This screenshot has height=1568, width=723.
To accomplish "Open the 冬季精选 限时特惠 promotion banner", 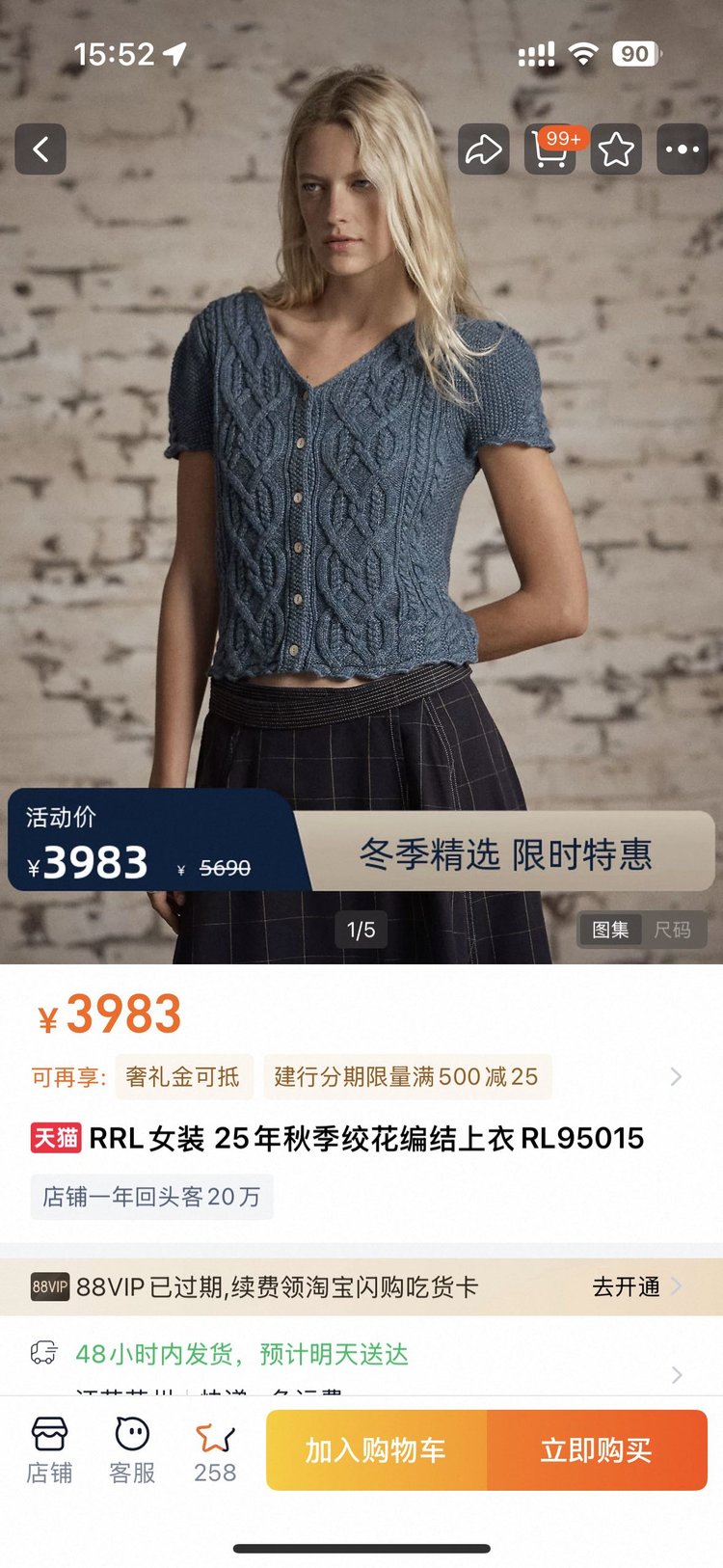I will (x=505, y=853).
